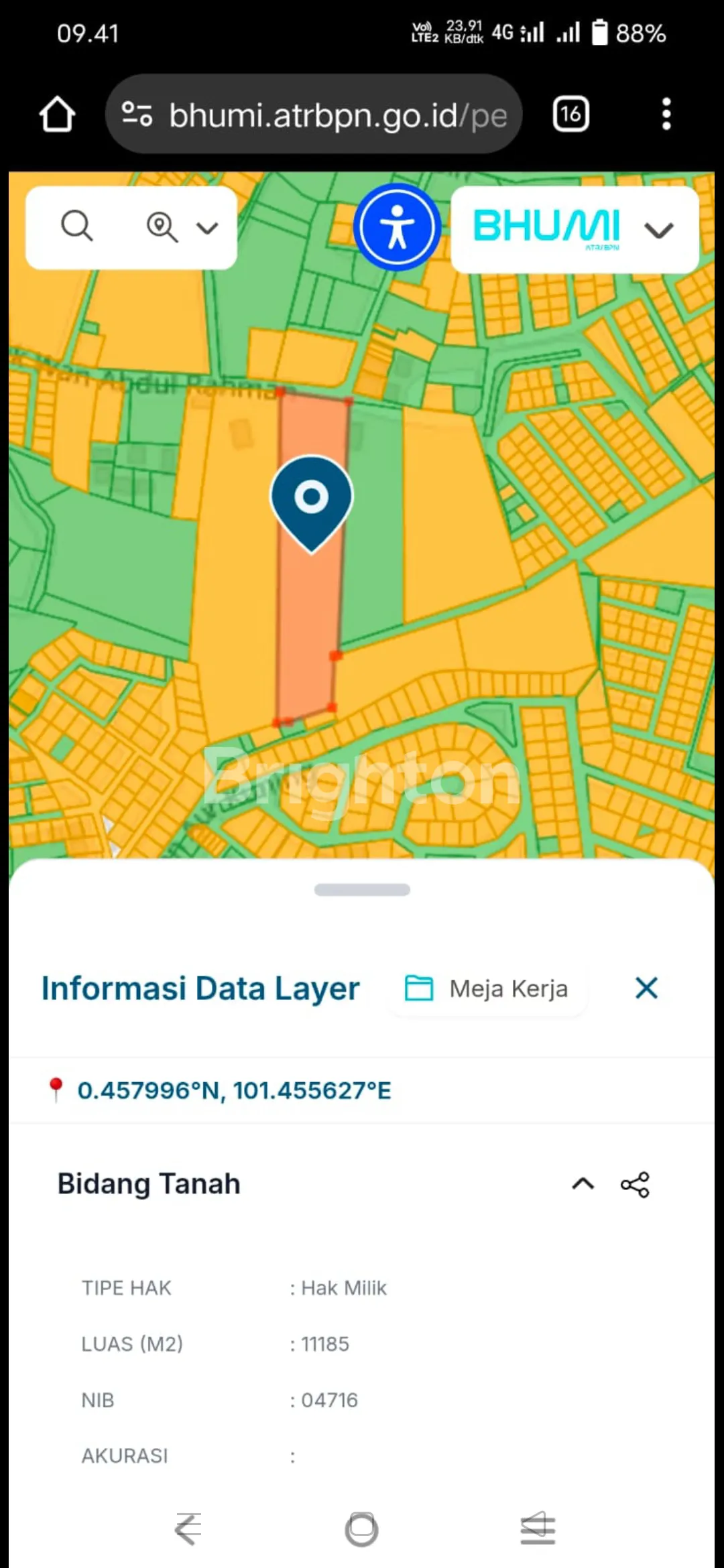
Task: Tap the bhumi.atrbpn.go.id address bar
Action: (314, 115)
